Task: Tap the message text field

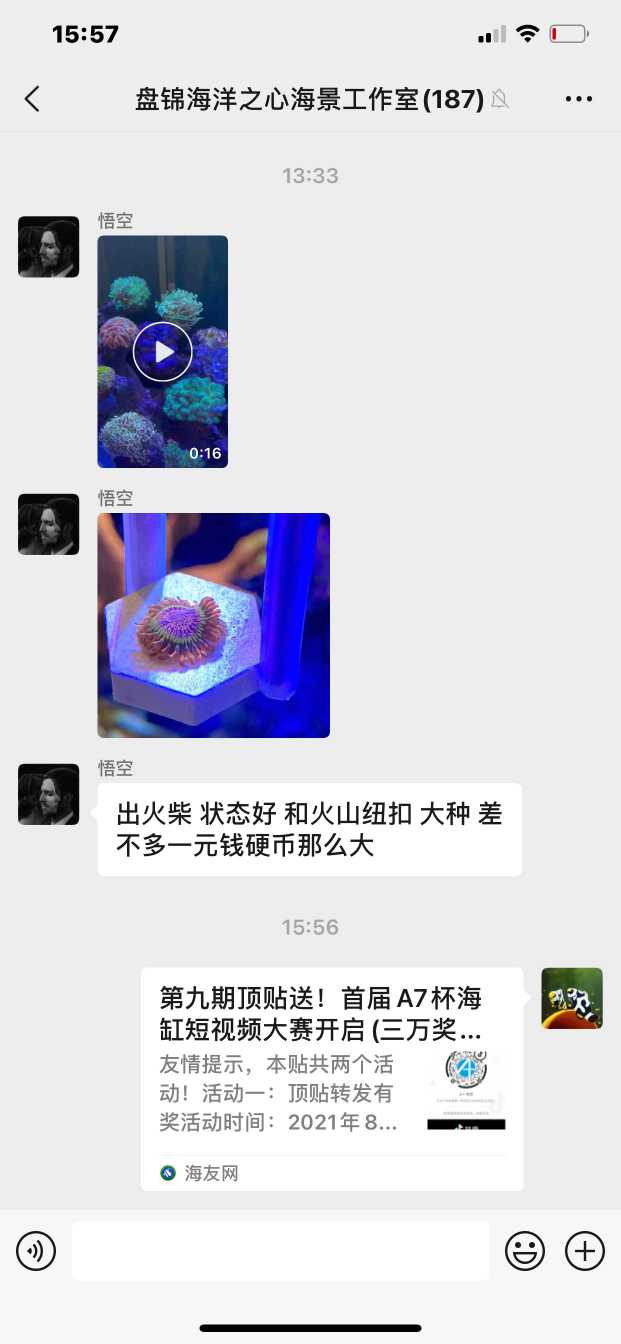Action: (280, 1251)
